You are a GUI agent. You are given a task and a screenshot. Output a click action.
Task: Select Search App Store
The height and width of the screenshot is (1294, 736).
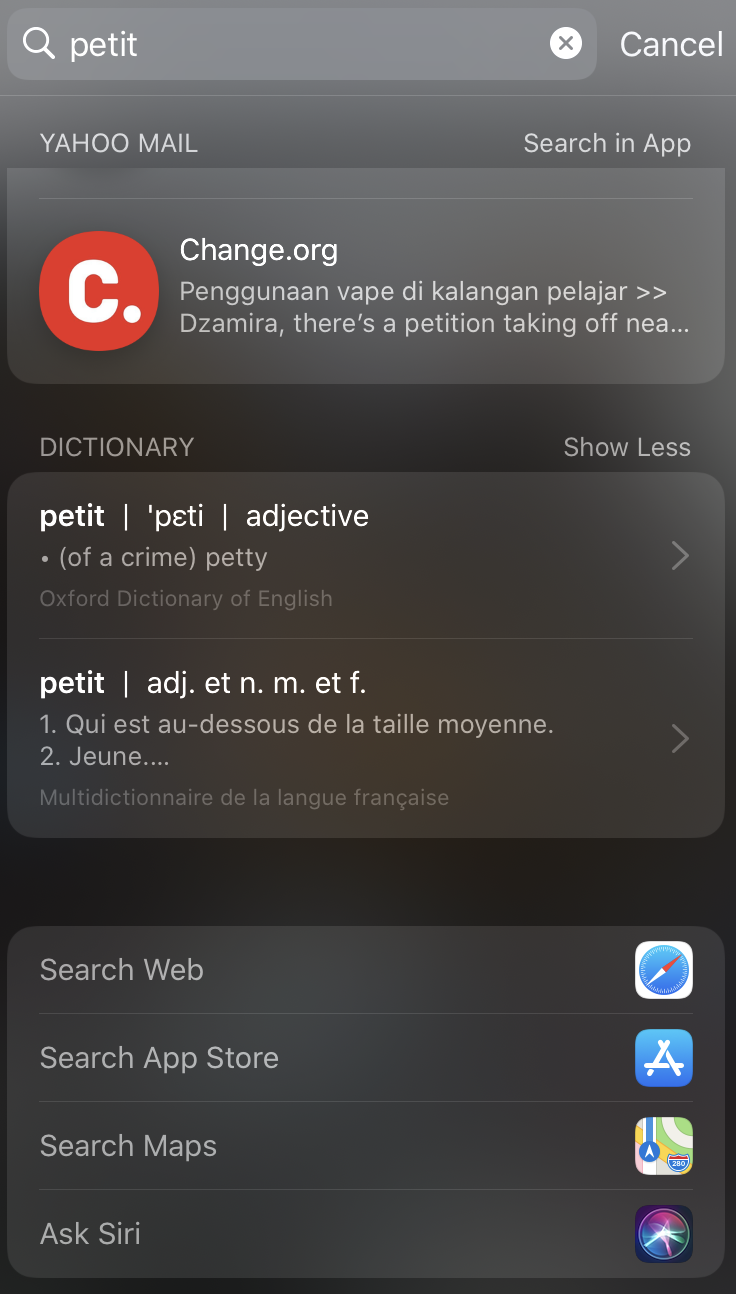[x=366, y=1058]
